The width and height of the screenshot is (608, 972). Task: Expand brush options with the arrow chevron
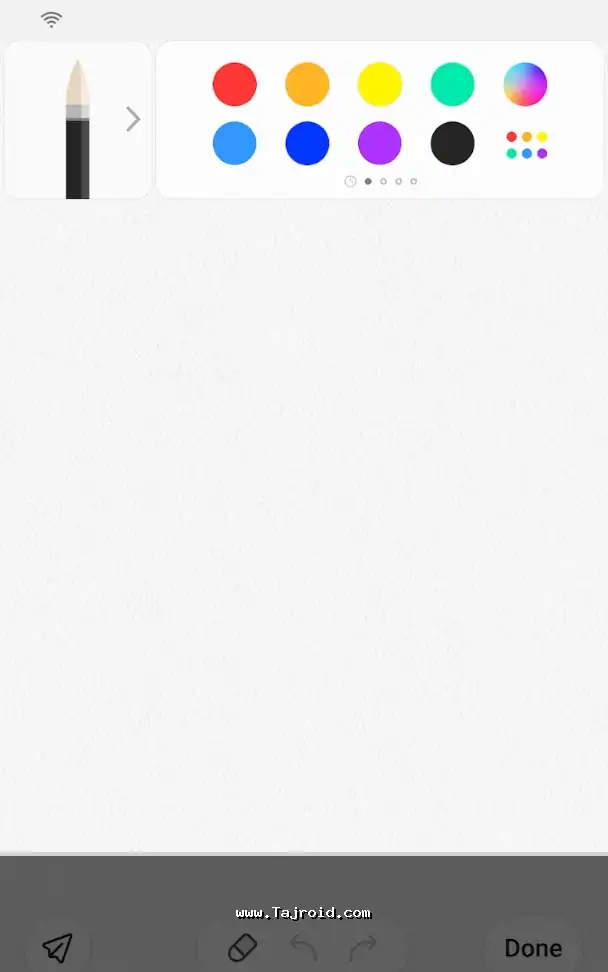tap(133, 120)
